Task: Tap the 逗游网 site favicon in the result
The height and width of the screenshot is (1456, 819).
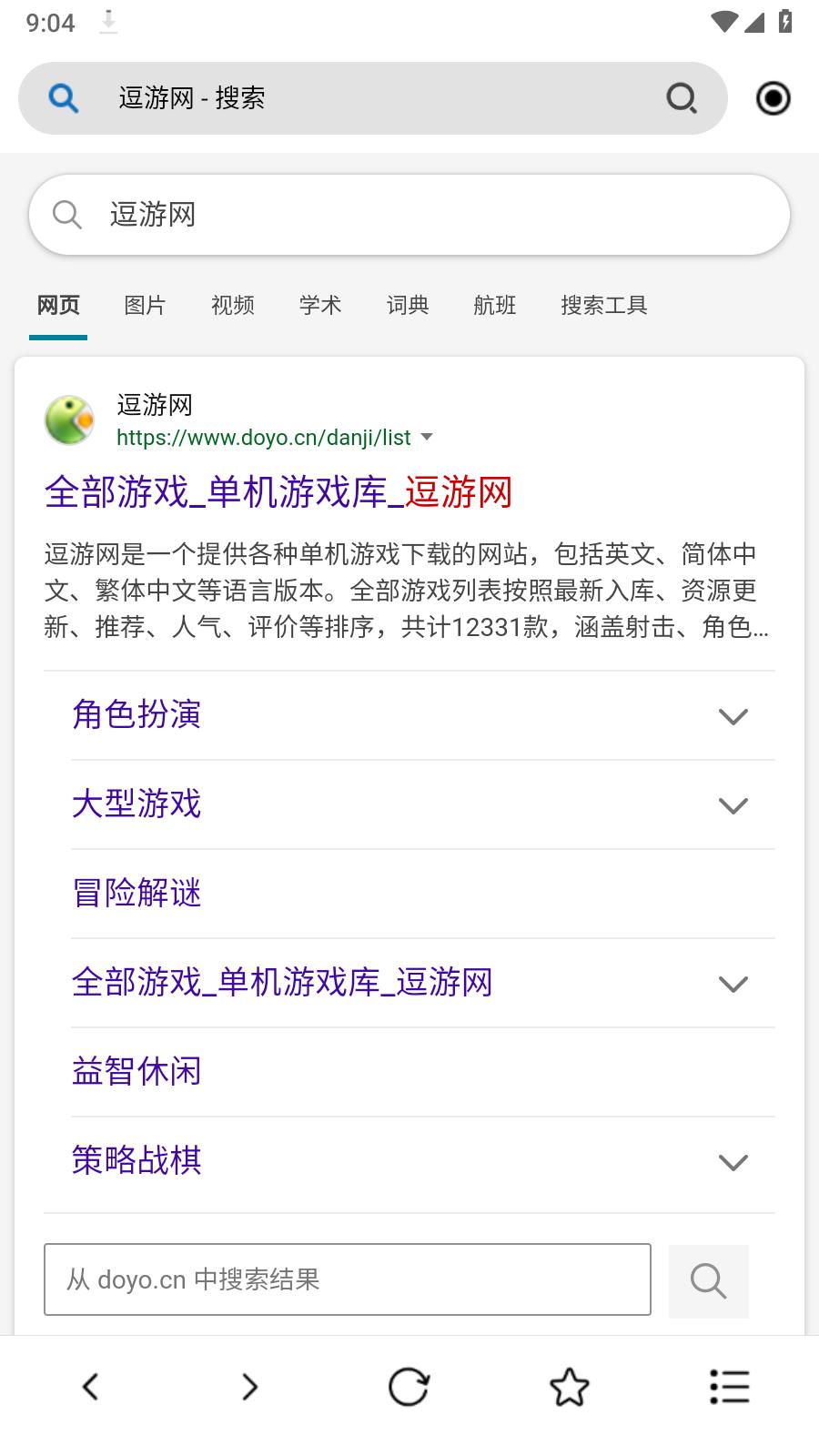Action: click(x=68, y=420)
